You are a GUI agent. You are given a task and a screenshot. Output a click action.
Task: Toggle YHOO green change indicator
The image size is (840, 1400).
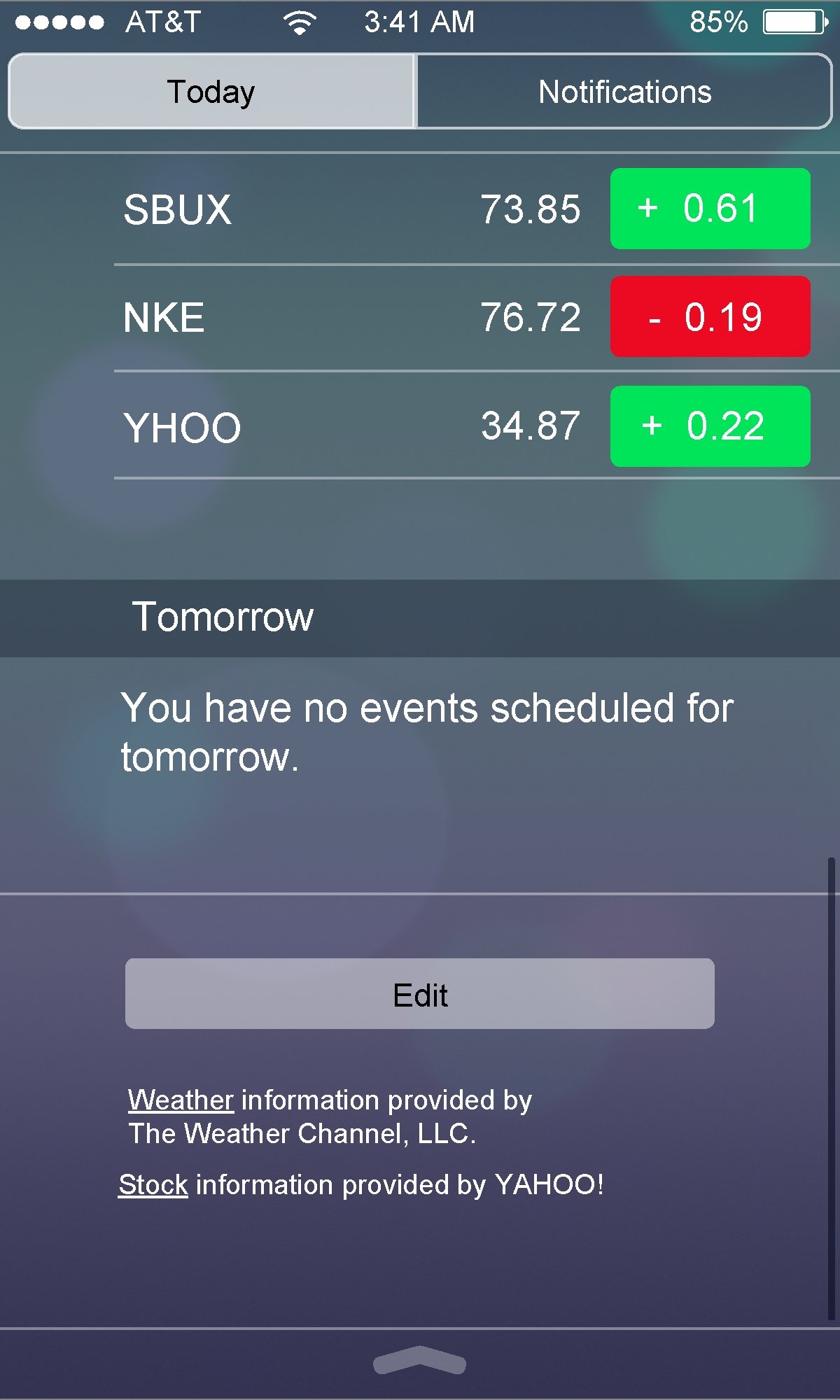710,426
